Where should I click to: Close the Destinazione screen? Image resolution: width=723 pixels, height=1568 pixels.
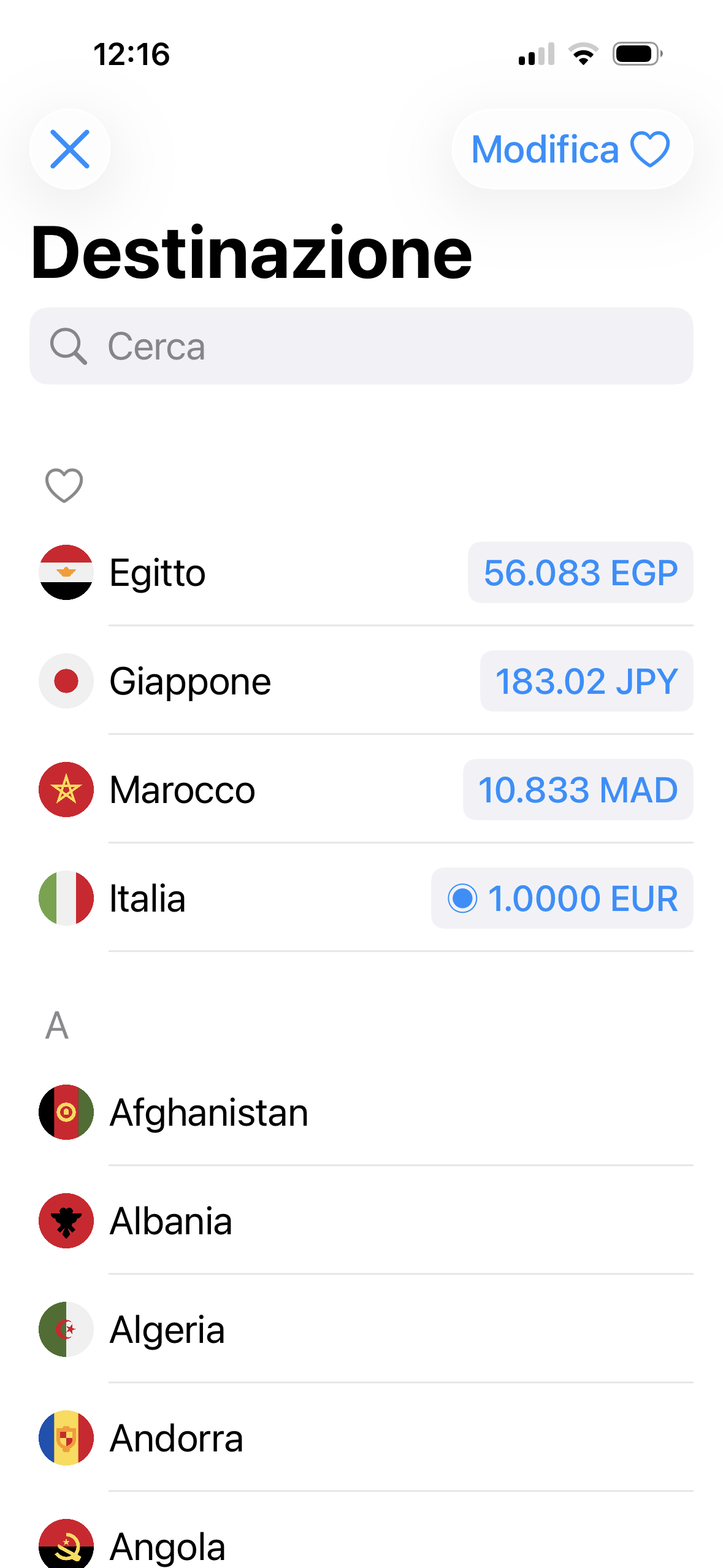(x=70, y=149)
